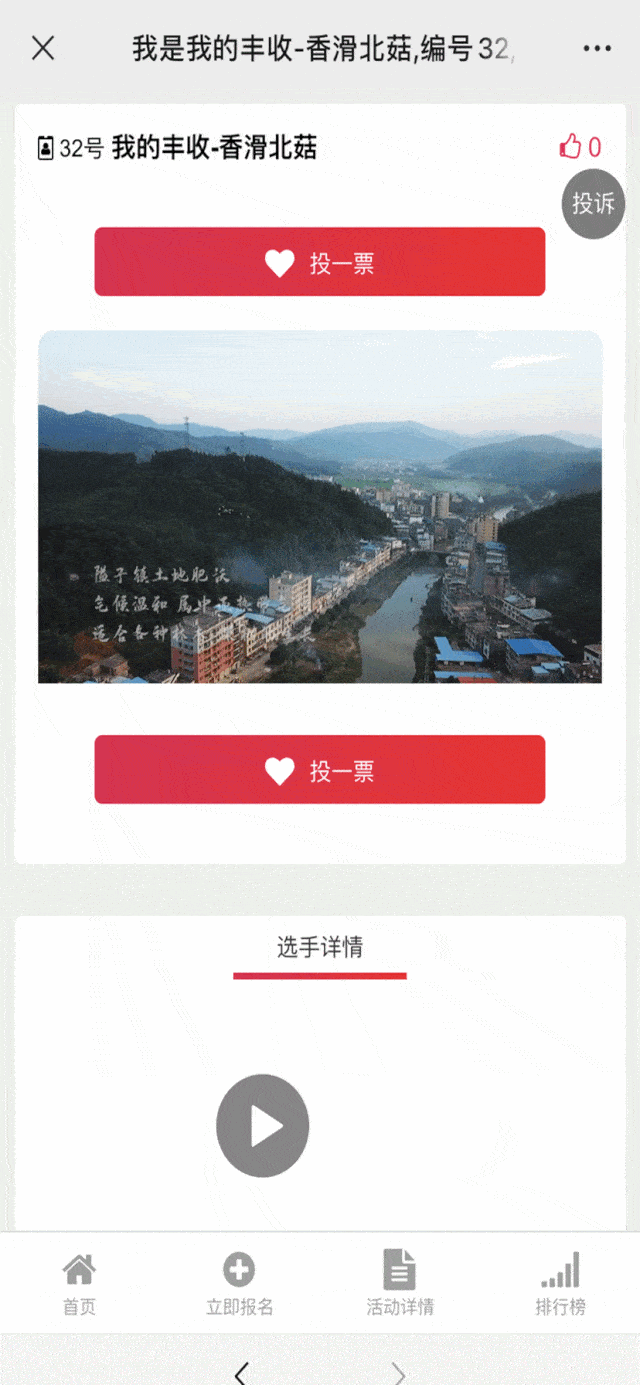This screenshot has width=640, height=1385.
Task: Open the three-dot overflow menu
Action: click(596, 48)
